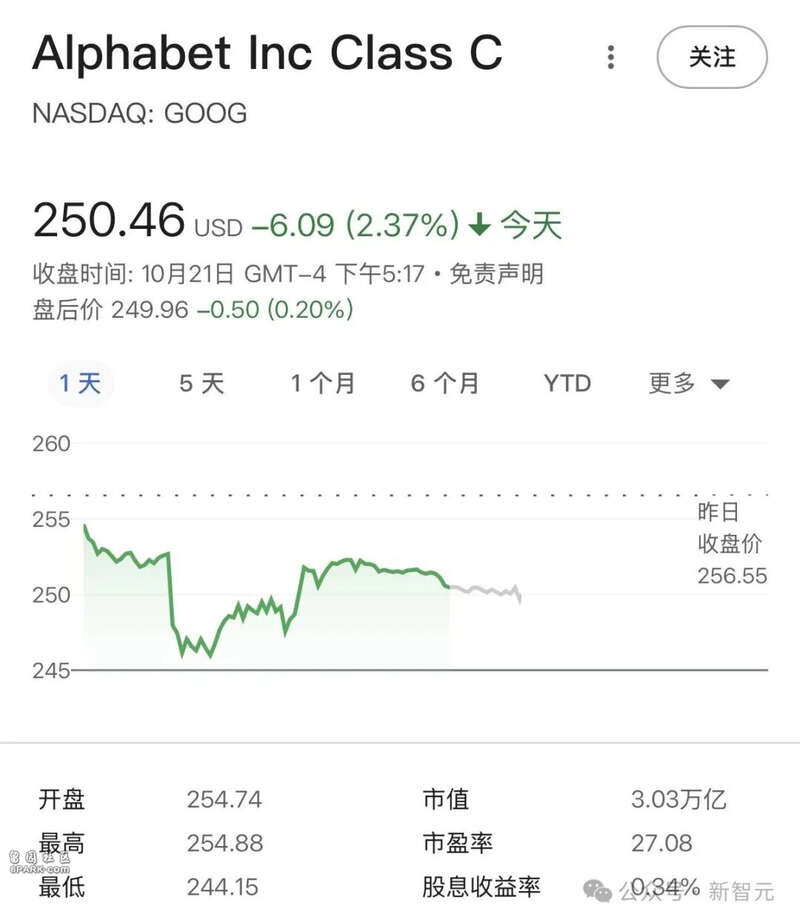Switch chart to 6 个月 range
The width and height of the screenshot is (800, 923).
(445, 383)
